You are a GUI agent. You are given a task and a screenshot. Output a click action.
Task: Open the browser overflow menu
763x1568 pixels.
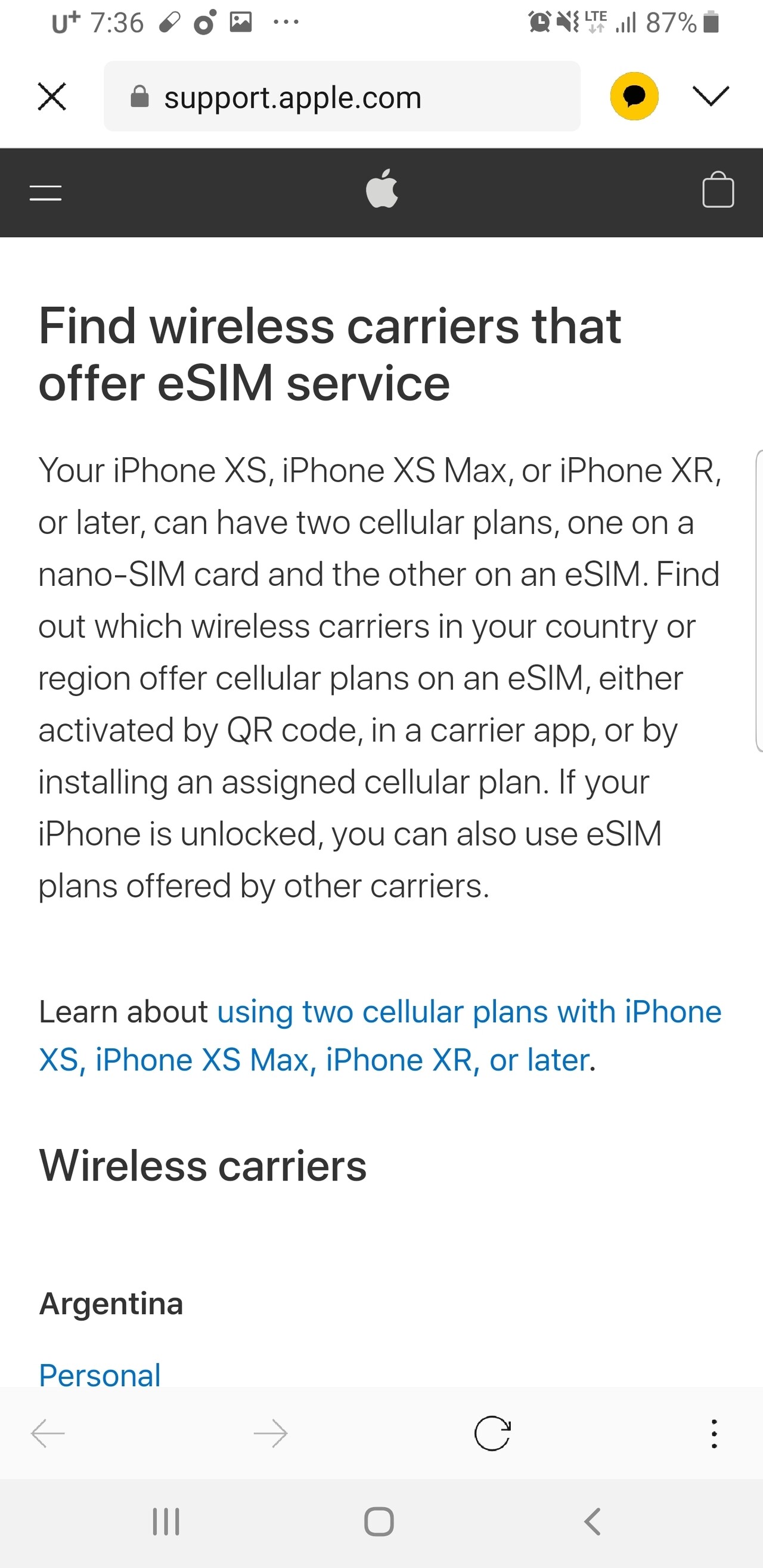[x=714, y=1433]
